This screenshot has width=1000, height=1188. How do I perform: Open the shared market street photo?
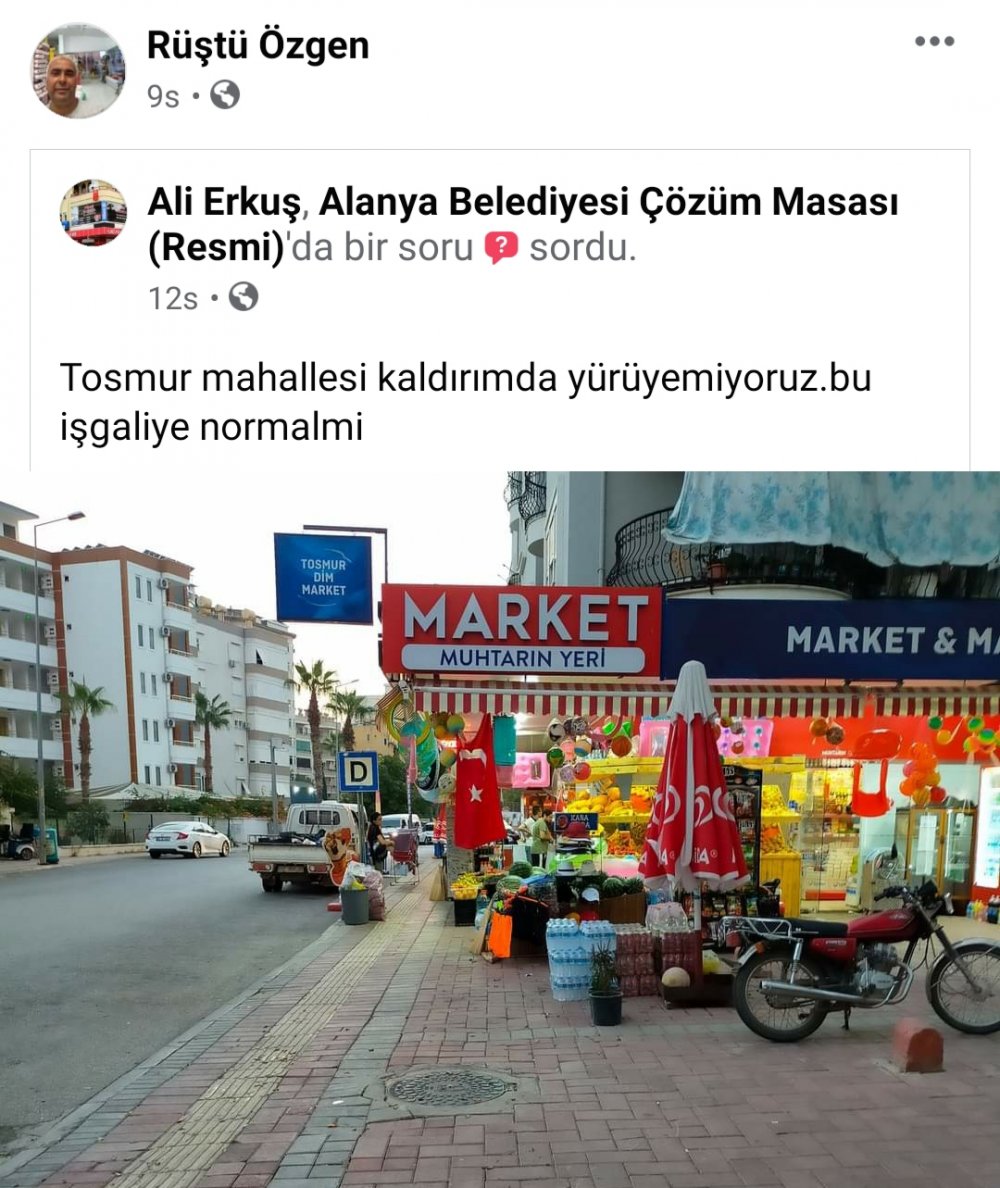pyautogui.click(x=500, y=828)
